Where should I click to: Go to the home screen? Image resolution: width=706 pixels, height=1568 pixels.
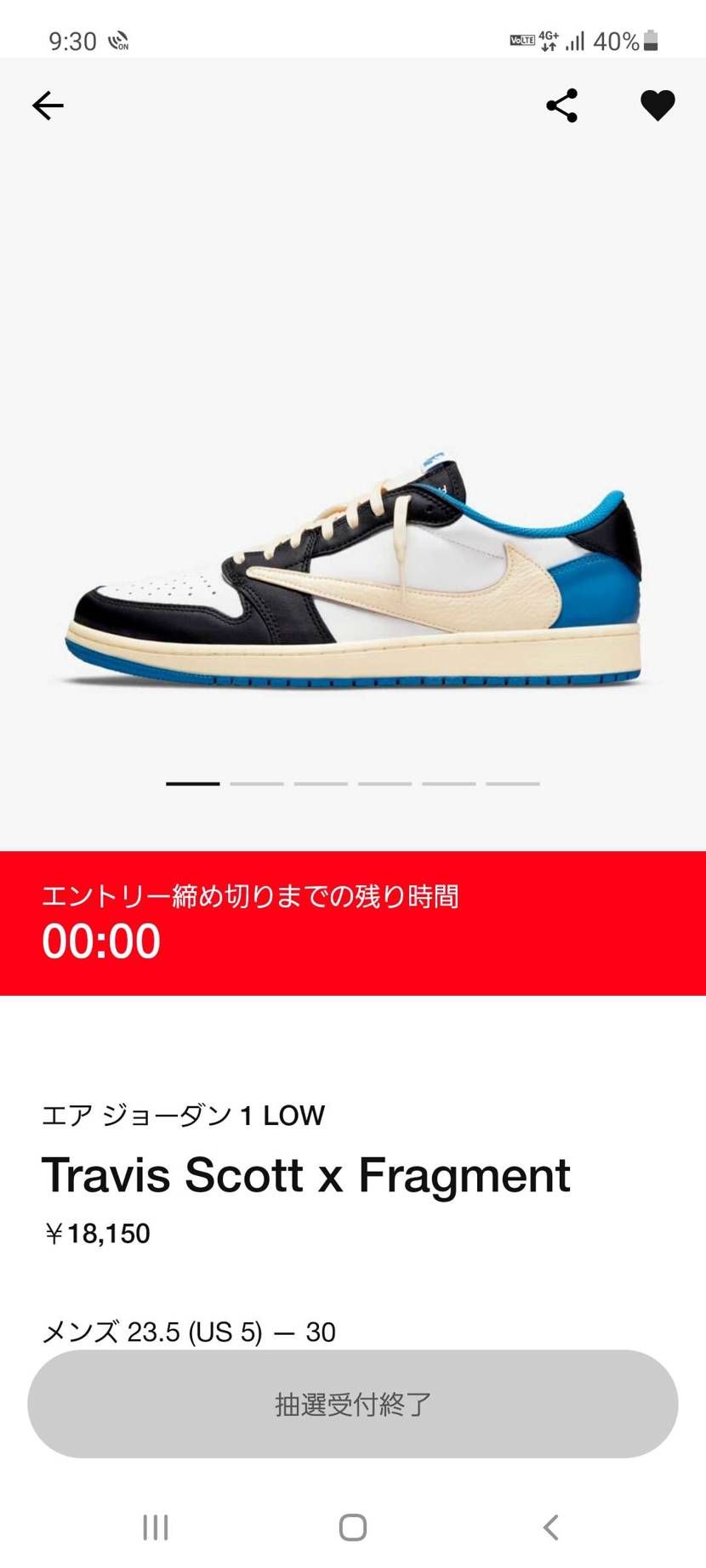coord(353,1527)
